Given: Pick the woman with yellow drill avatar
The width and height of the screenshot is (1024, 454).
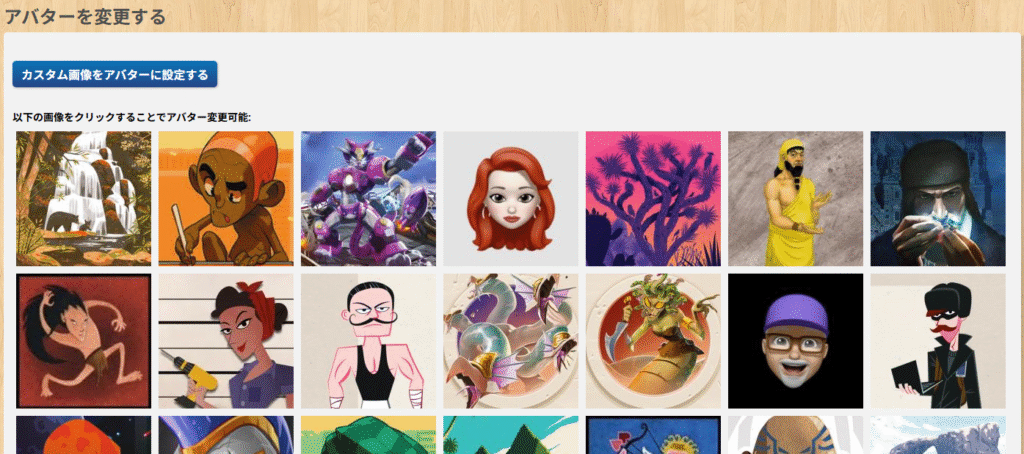Looking at the screenshot, I should 226,341.
